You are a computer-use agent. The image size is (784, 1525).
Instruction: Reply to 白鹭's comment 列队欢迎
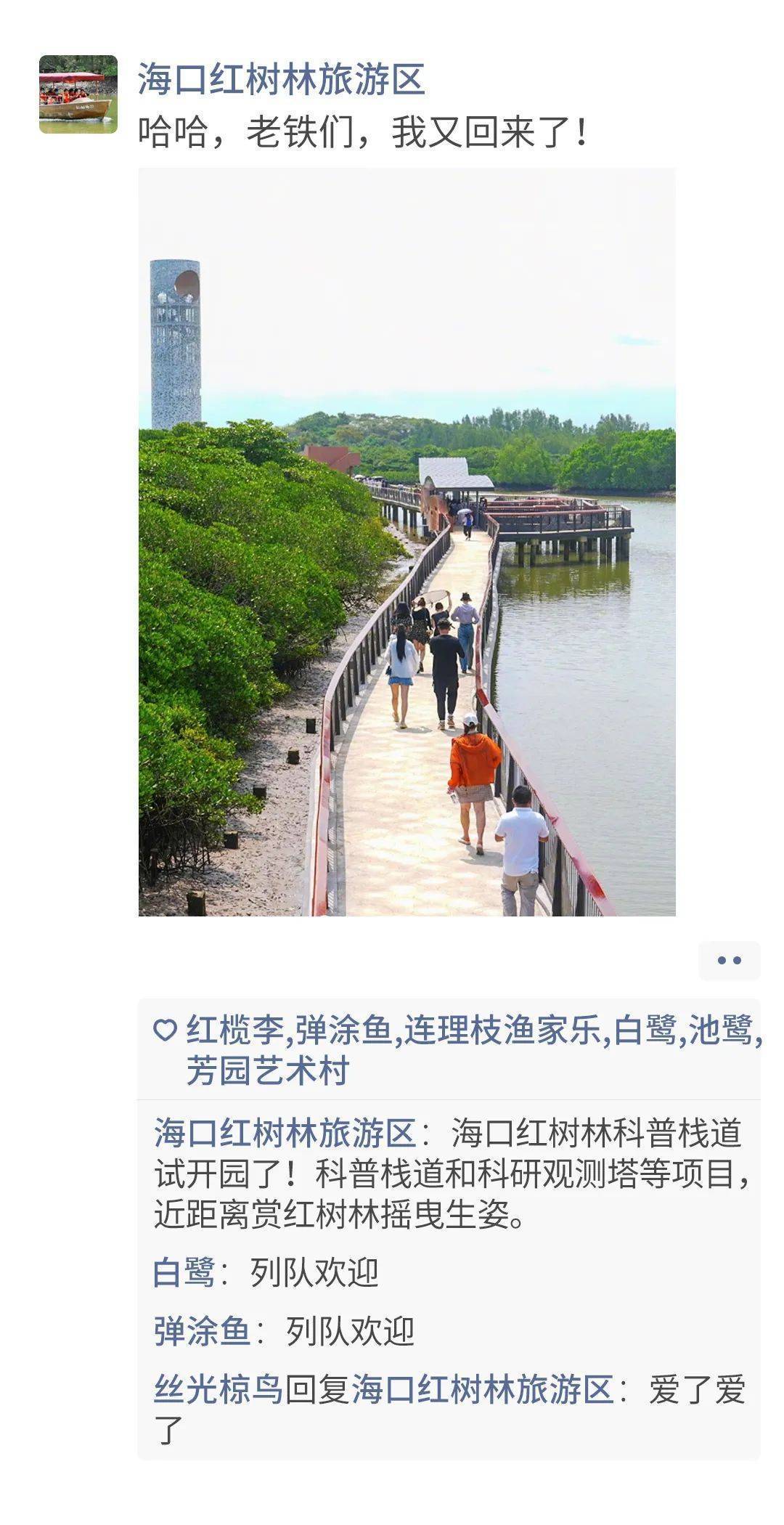314,1272
